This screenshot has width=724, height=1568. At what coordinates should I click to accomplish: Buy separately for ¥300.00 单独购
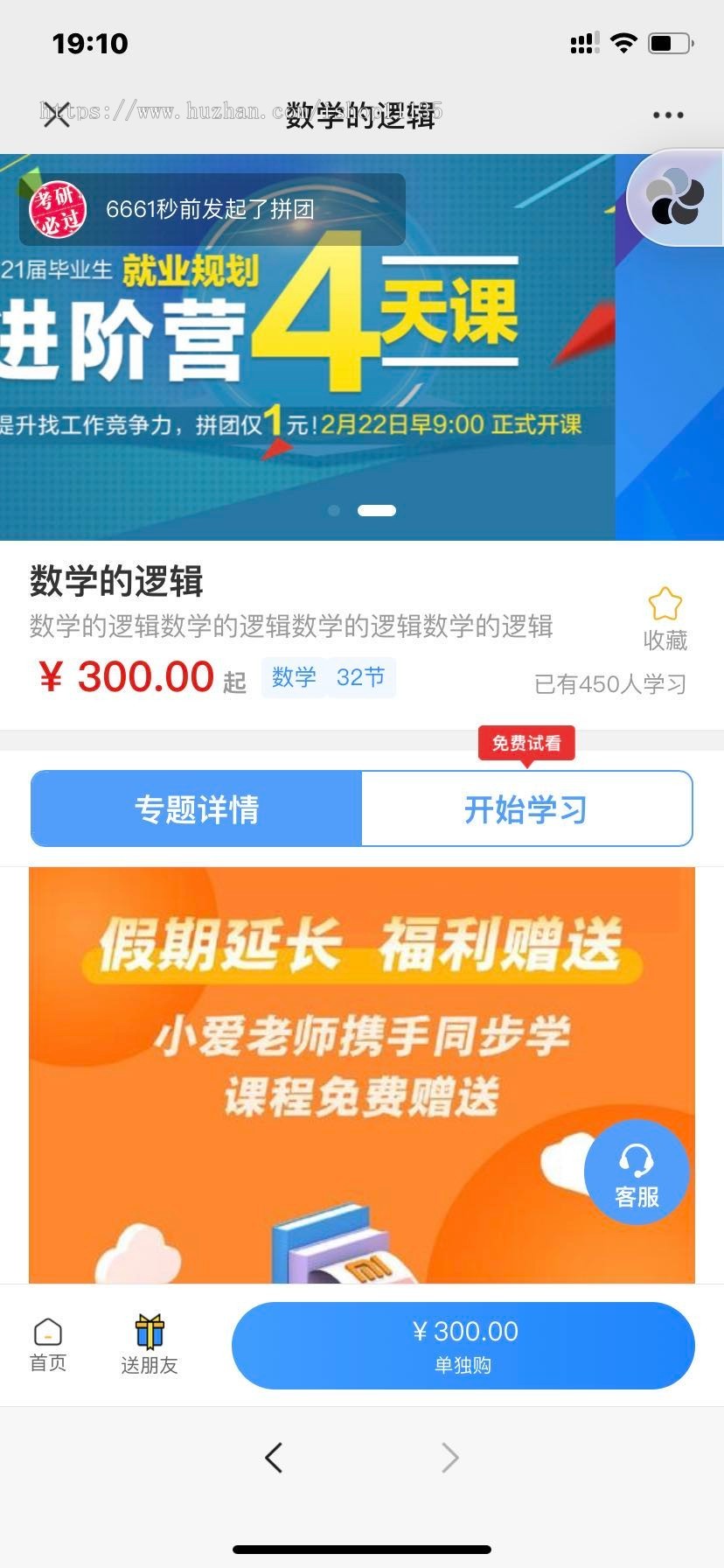[463, 1345]
